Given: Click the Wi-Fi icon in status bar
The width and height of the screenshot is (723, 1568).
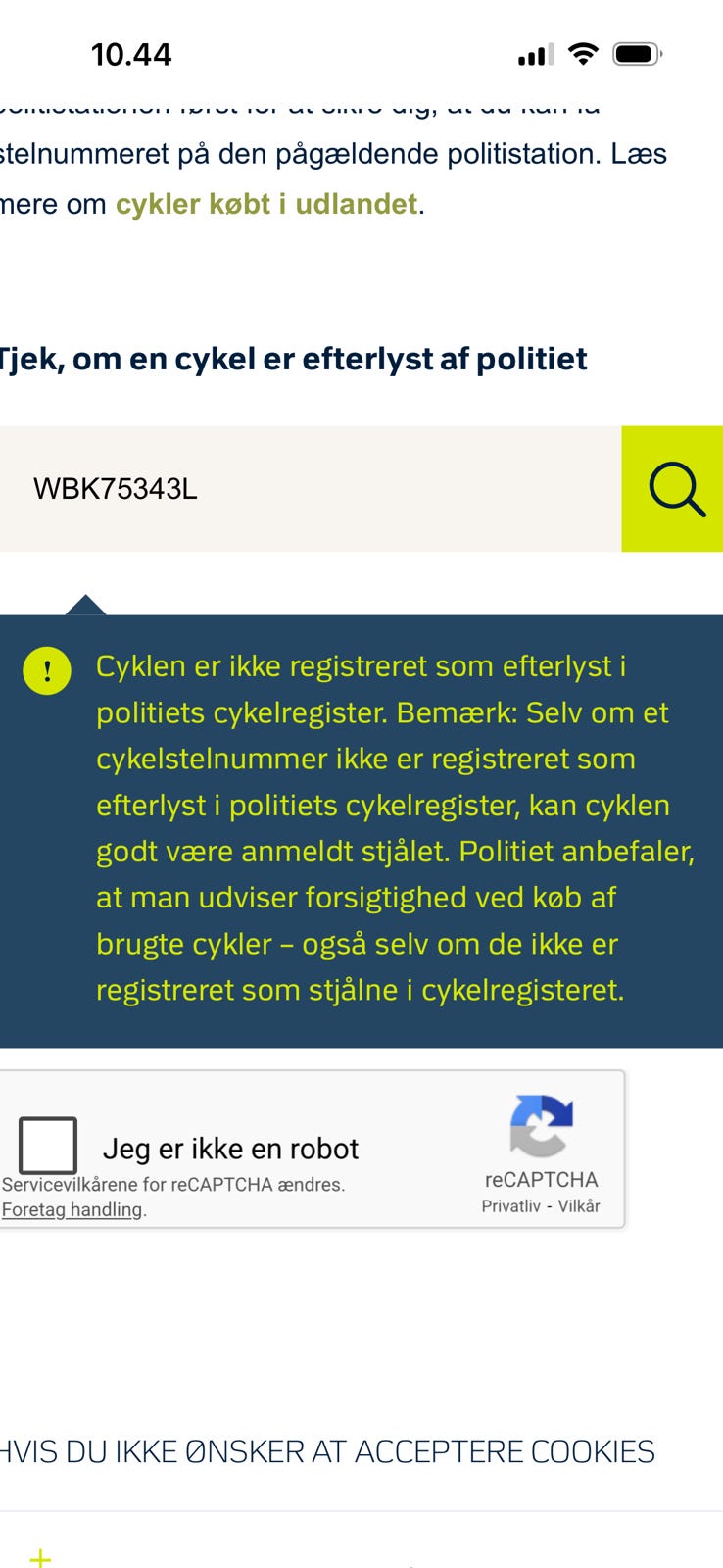Looking at the screenshot, I should tap(582, 54).
